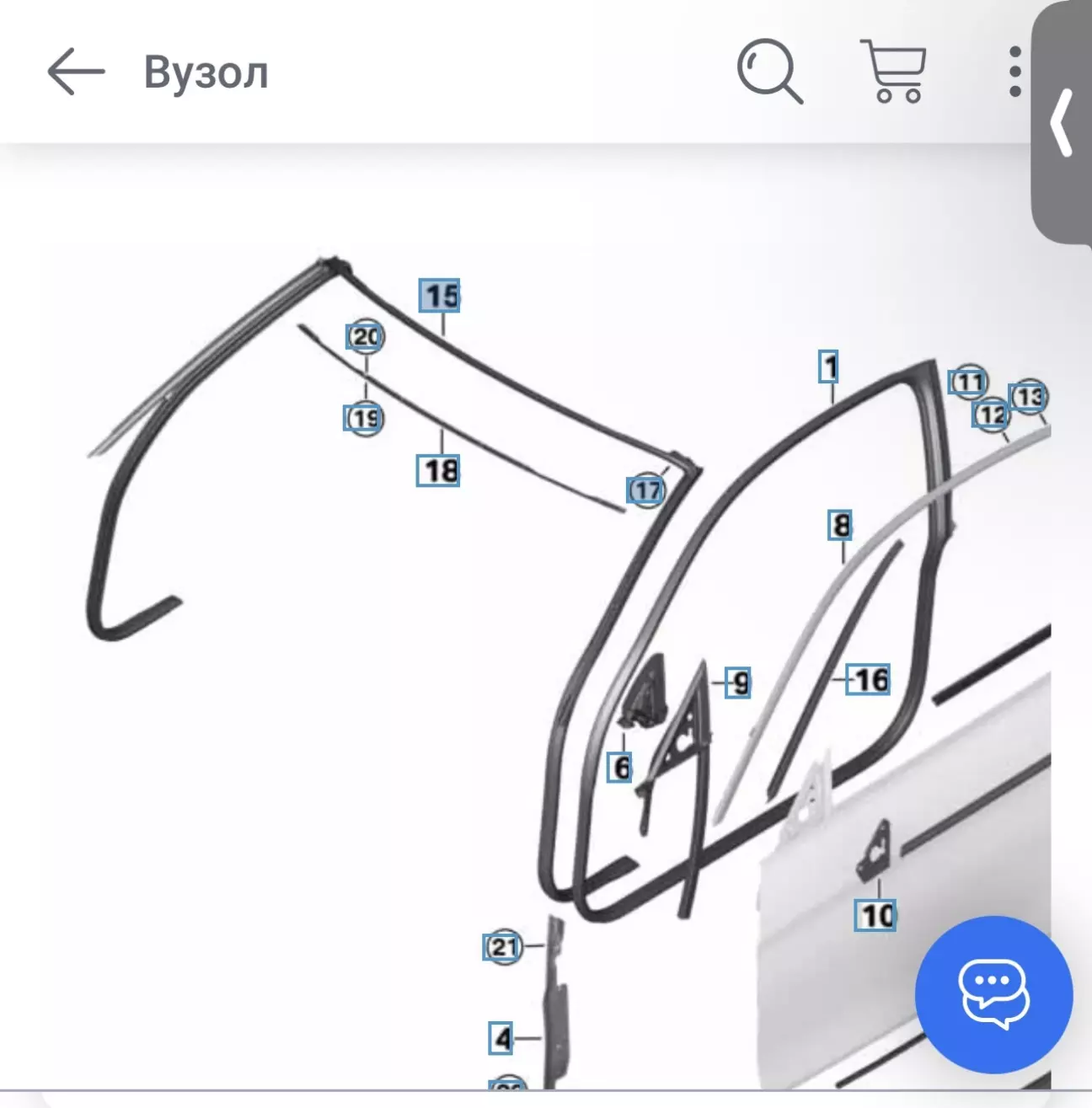
Task: Choose part marker 11
Action: pos(968,383)
